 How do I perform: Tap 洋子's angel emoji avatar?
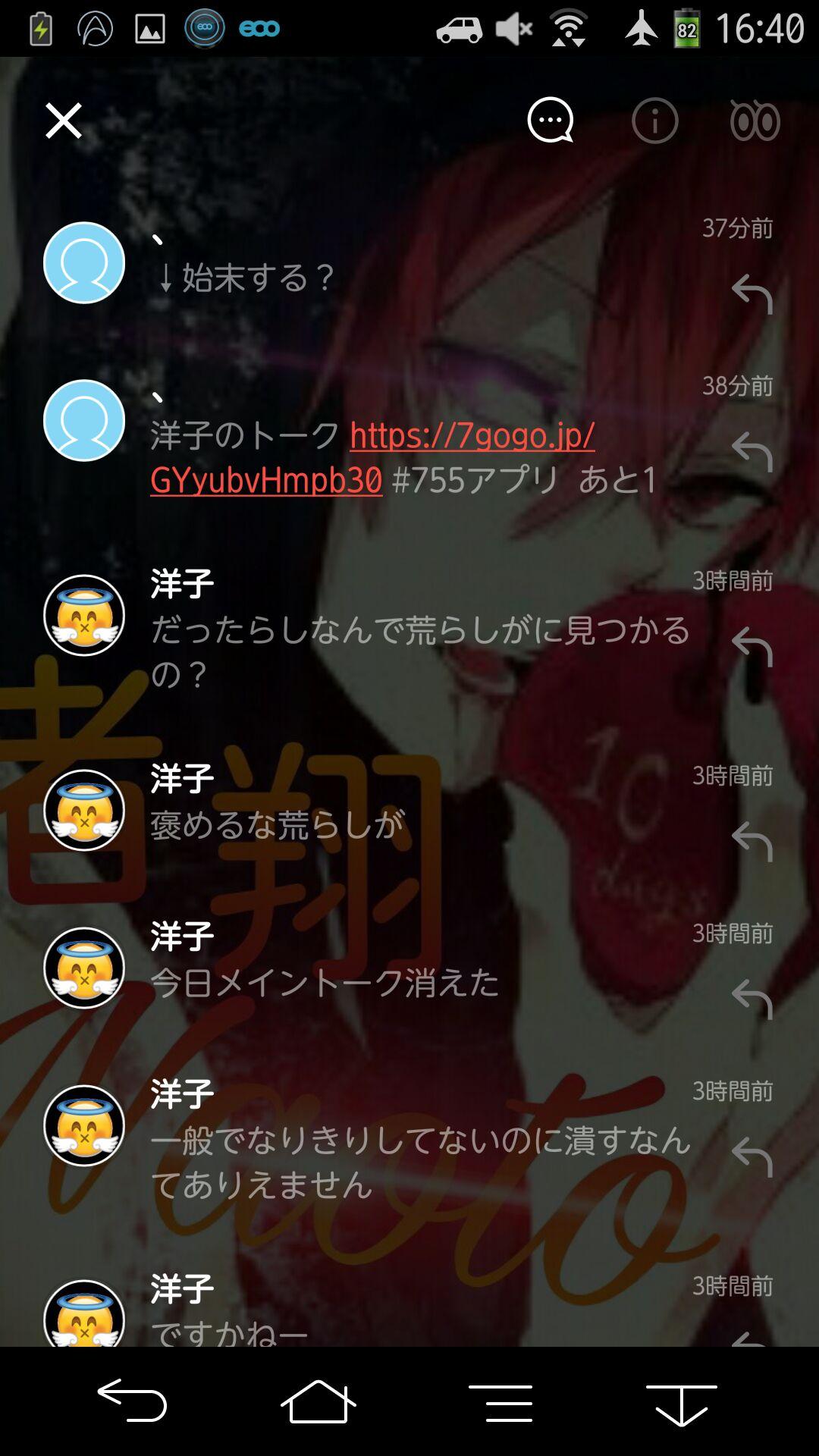pos(83,614)
